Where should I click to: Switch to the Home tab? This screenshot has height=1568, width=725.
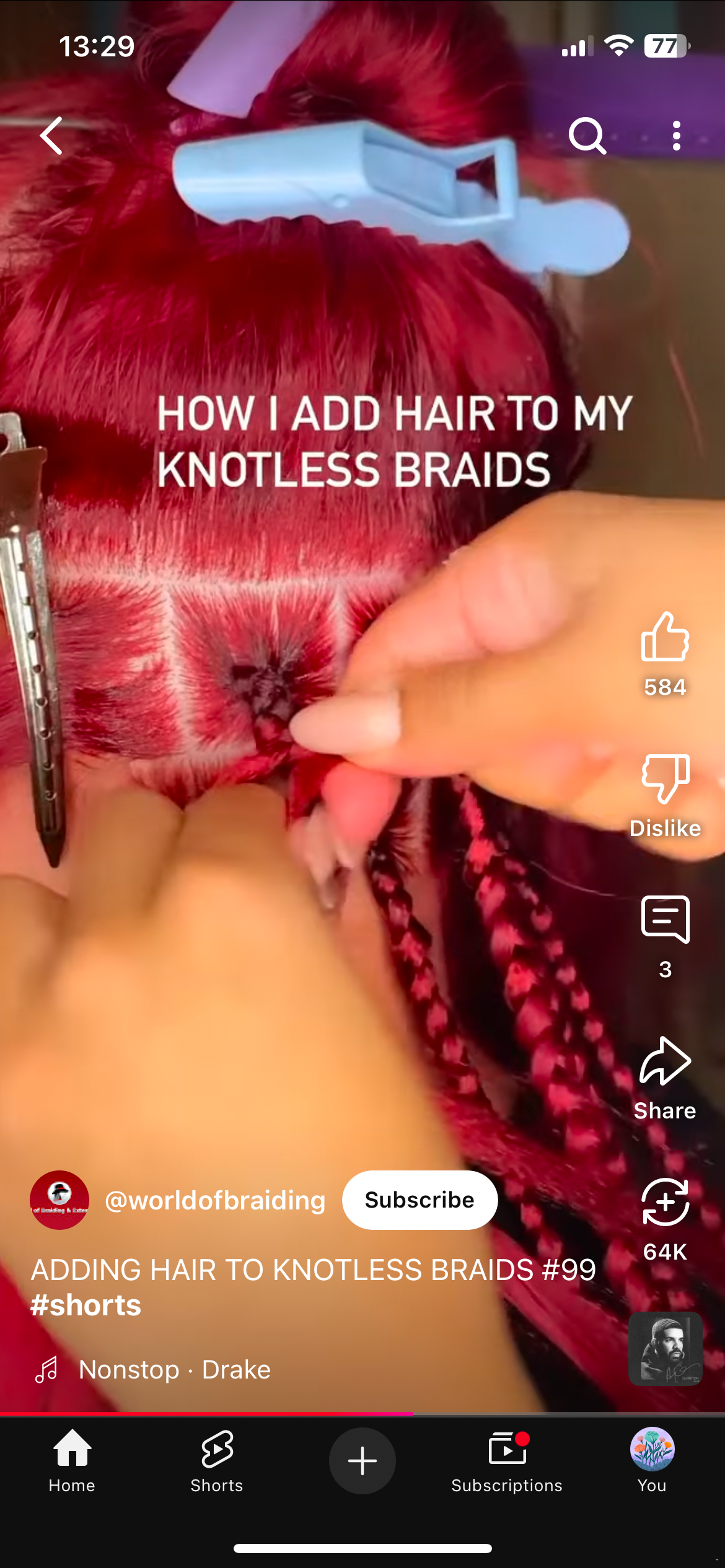coord(72,1460)
